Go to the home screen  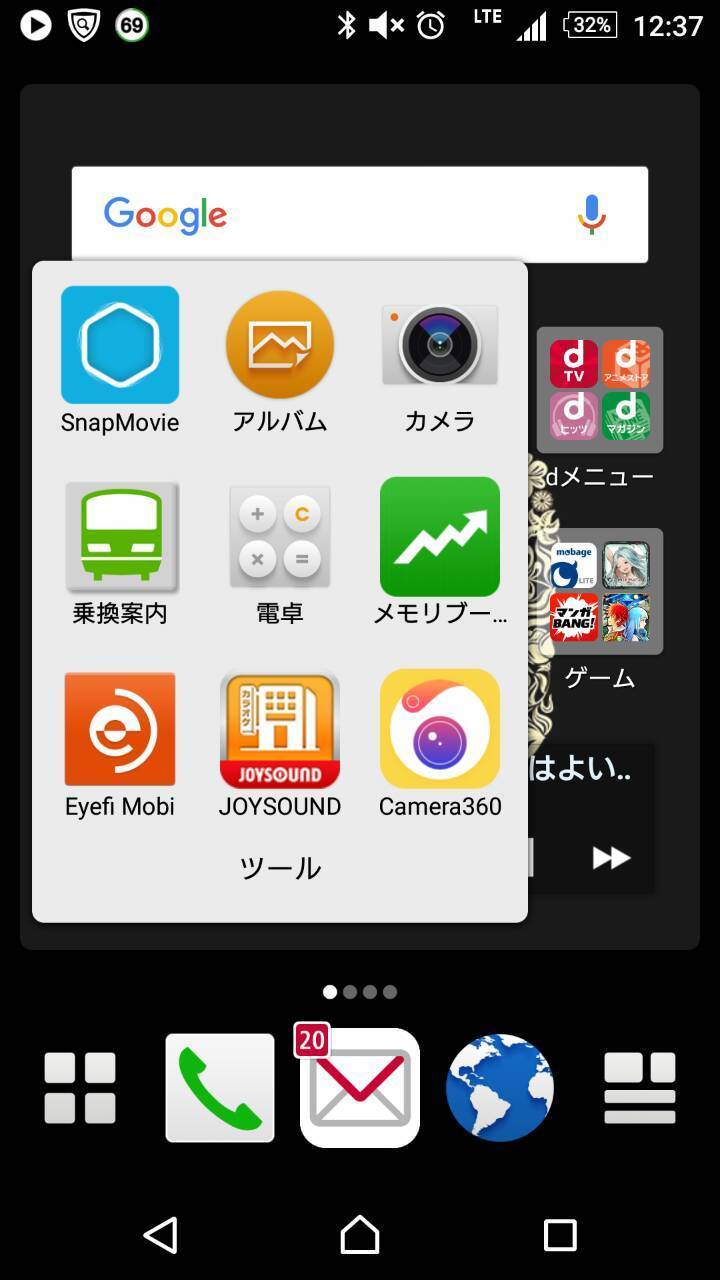[360, 1235]
